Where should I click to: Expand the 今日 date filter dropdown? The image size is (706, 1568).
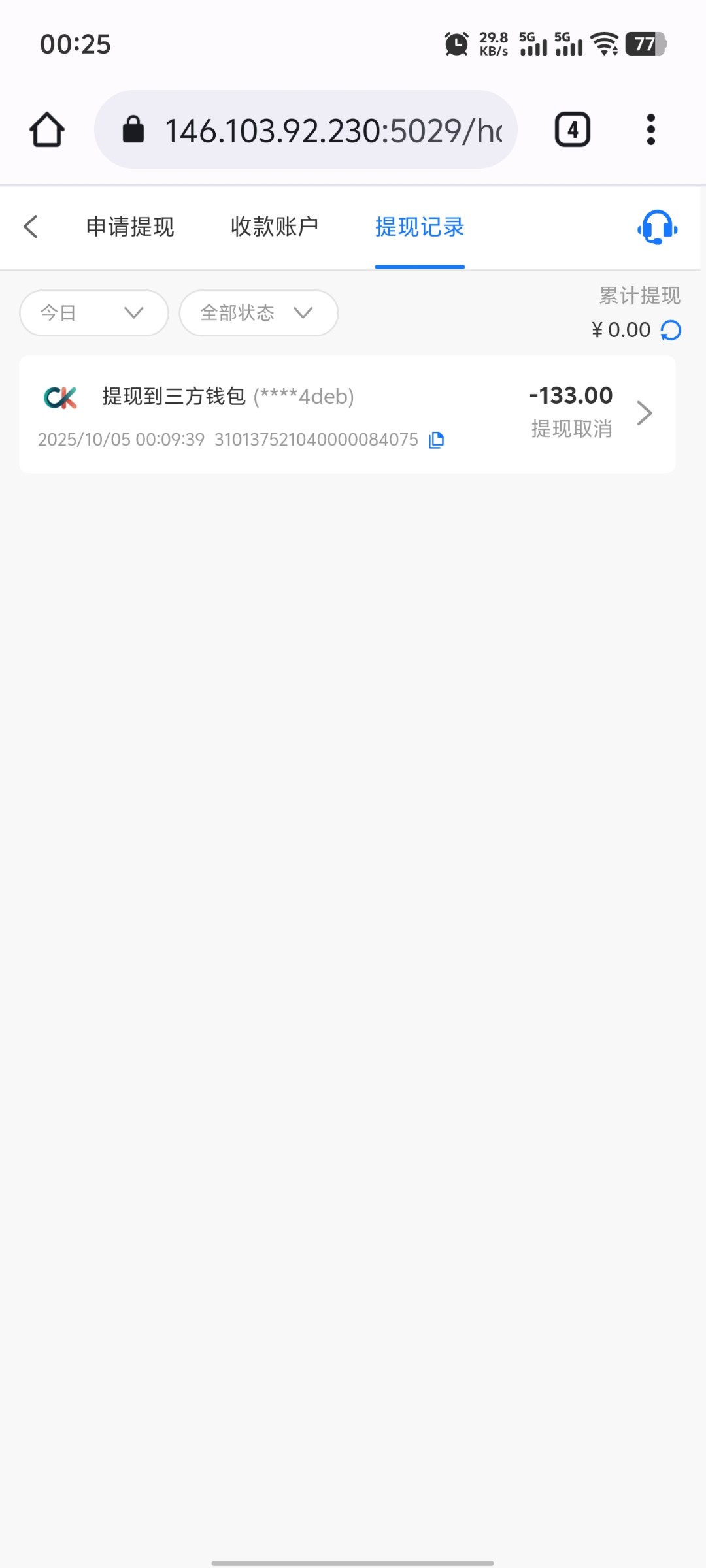(x=94, y=313)
